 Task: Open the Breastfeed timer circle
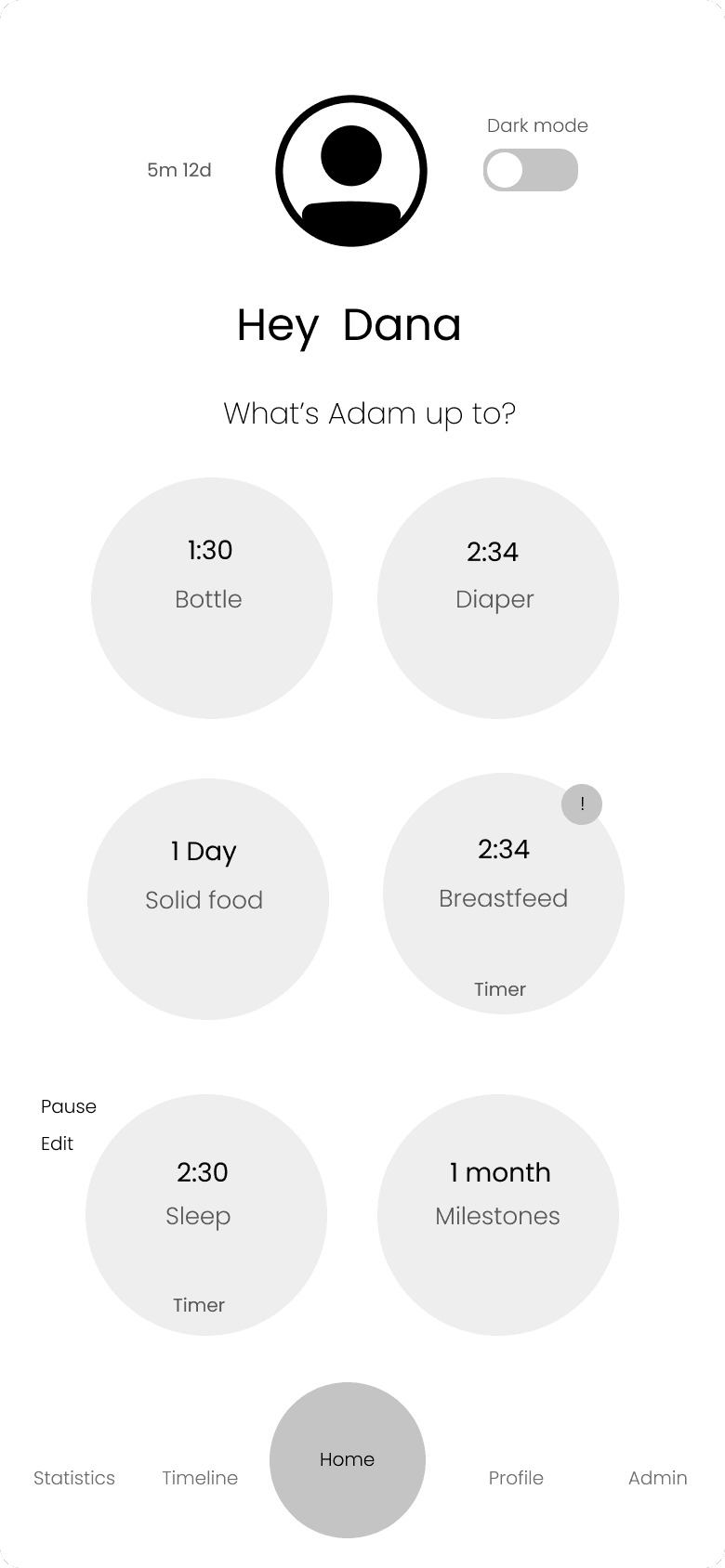click(503, 893)
